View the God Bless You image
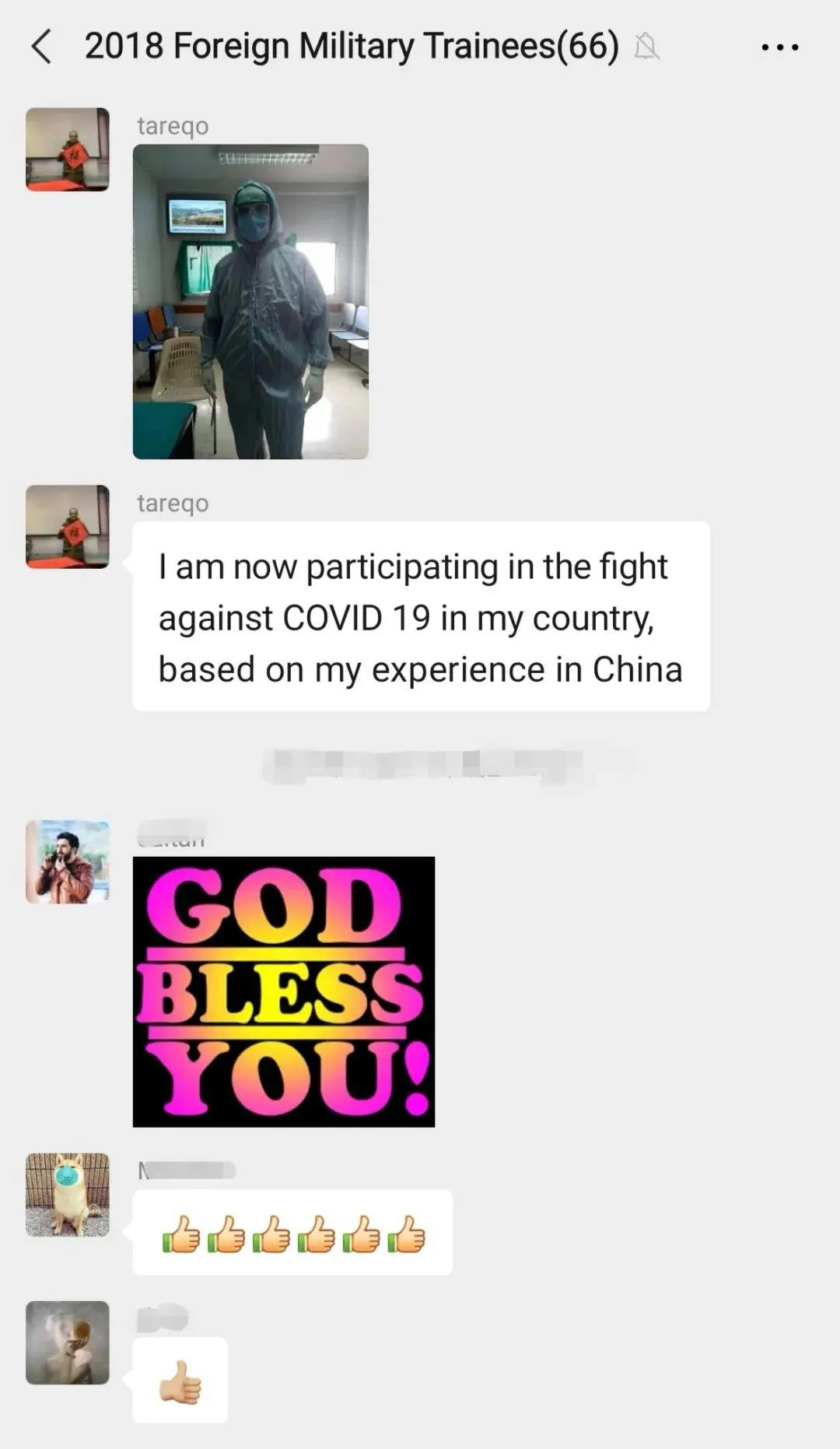The height and width of the screenshot is (1449, 840). click(x=284, y=991)
